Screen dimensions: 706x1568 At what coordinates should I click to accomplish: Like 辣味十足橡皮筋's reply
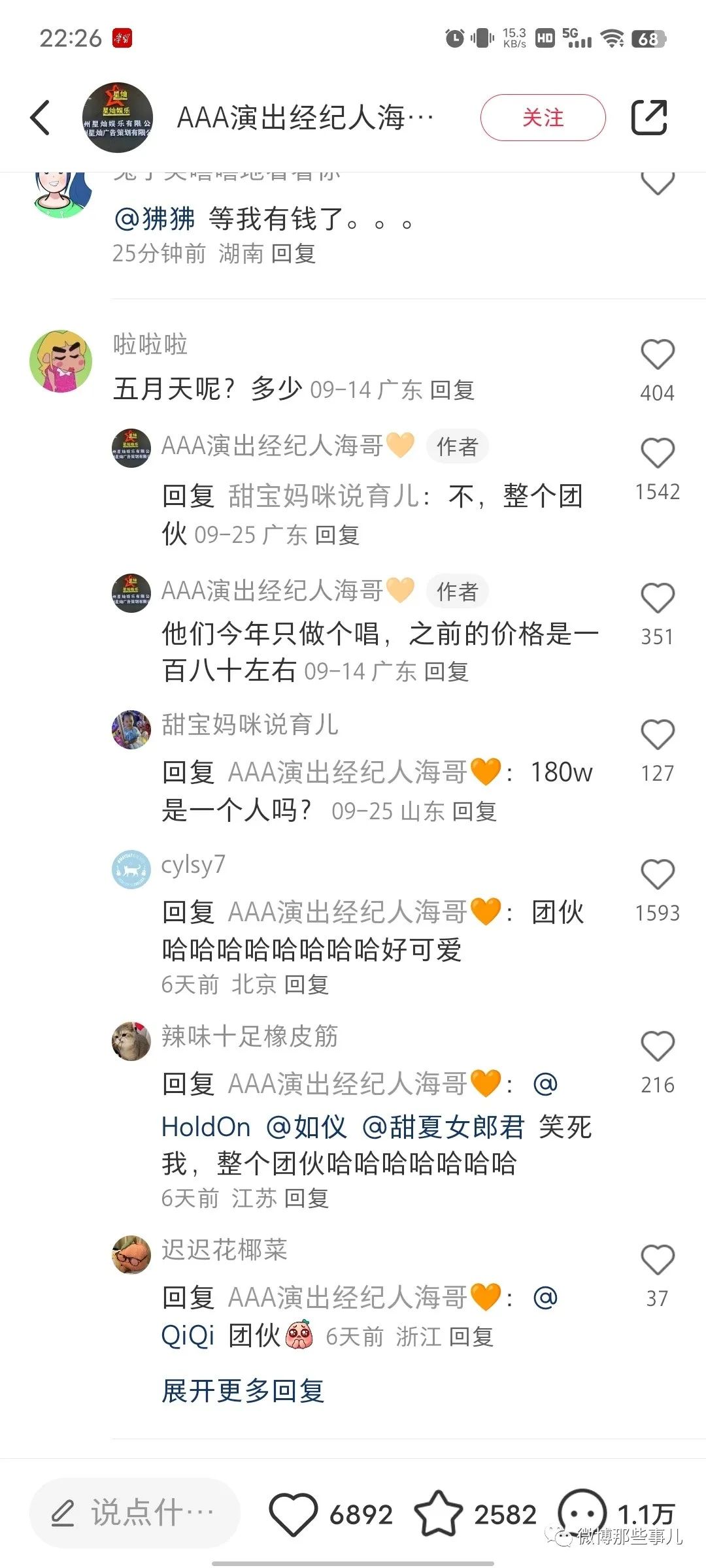click(657, 1047)
